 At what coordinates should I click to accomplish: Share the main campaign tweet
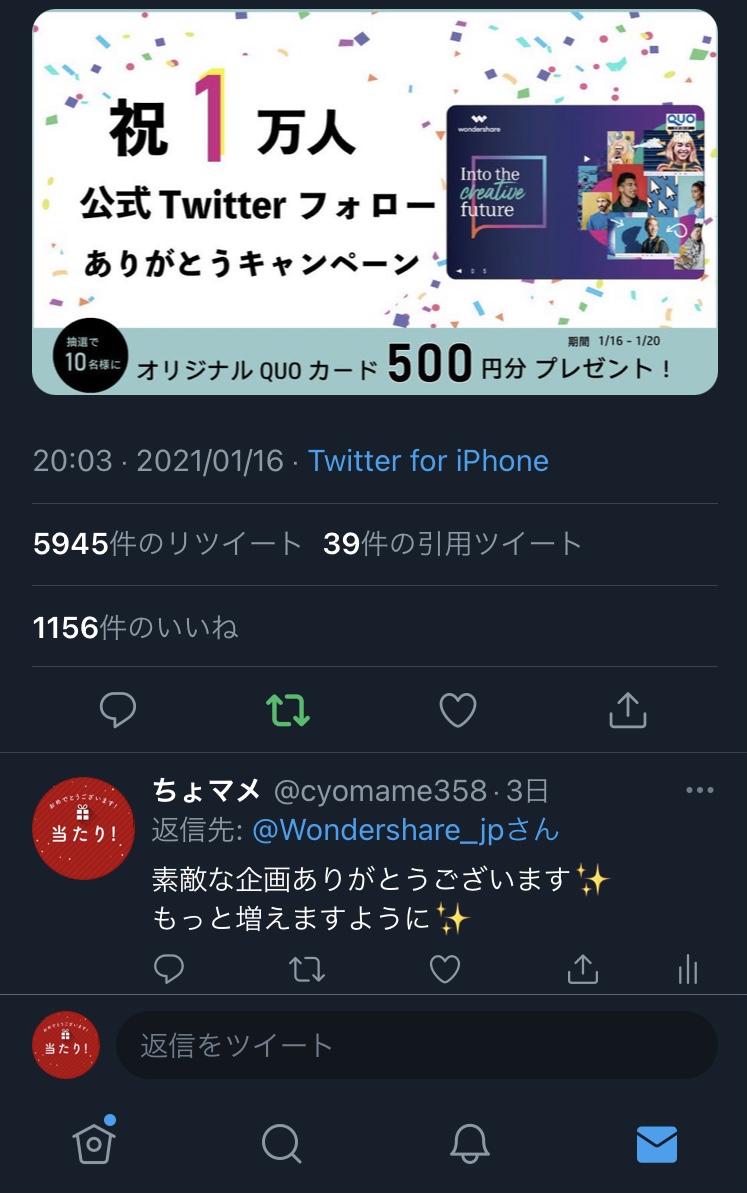pos(628,710)
